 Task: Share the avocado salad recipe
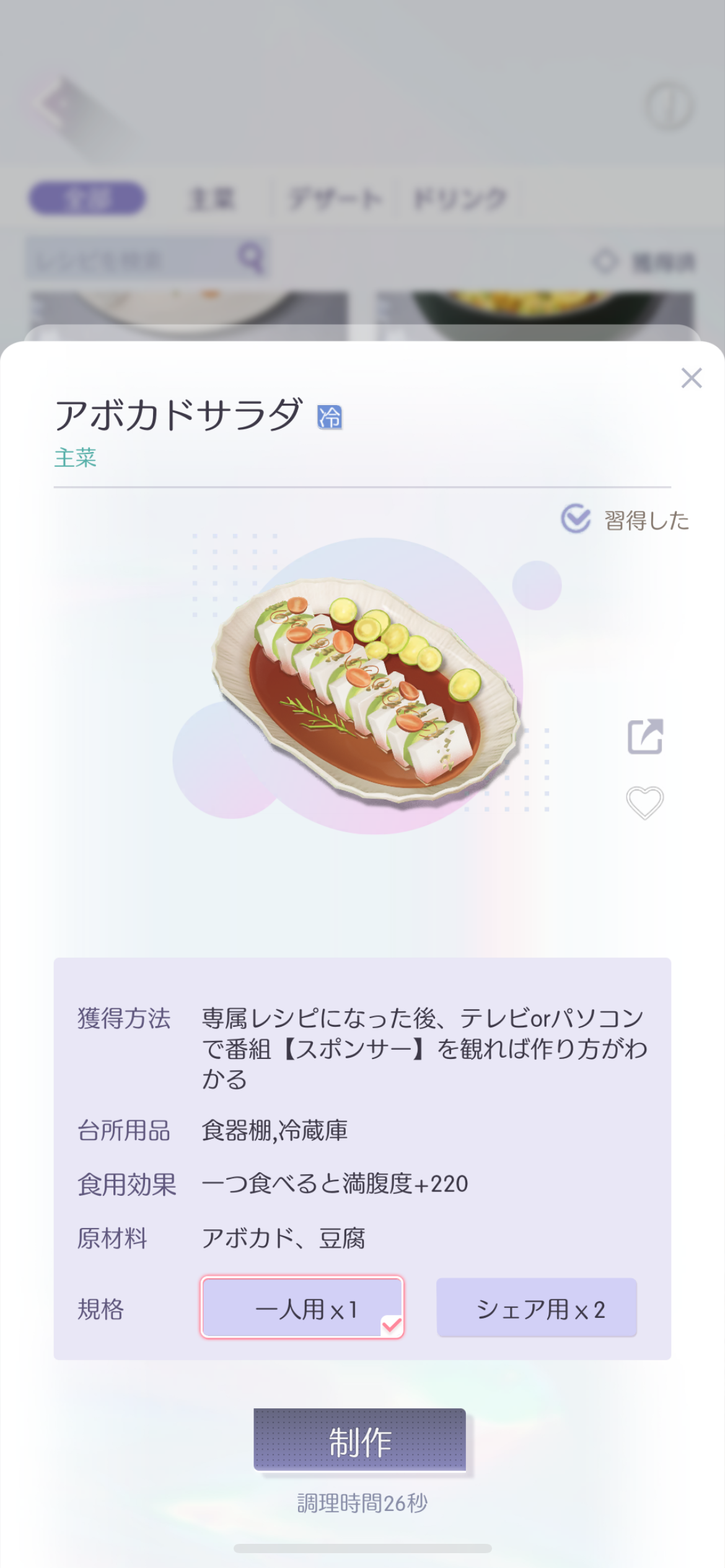(645, 736)
